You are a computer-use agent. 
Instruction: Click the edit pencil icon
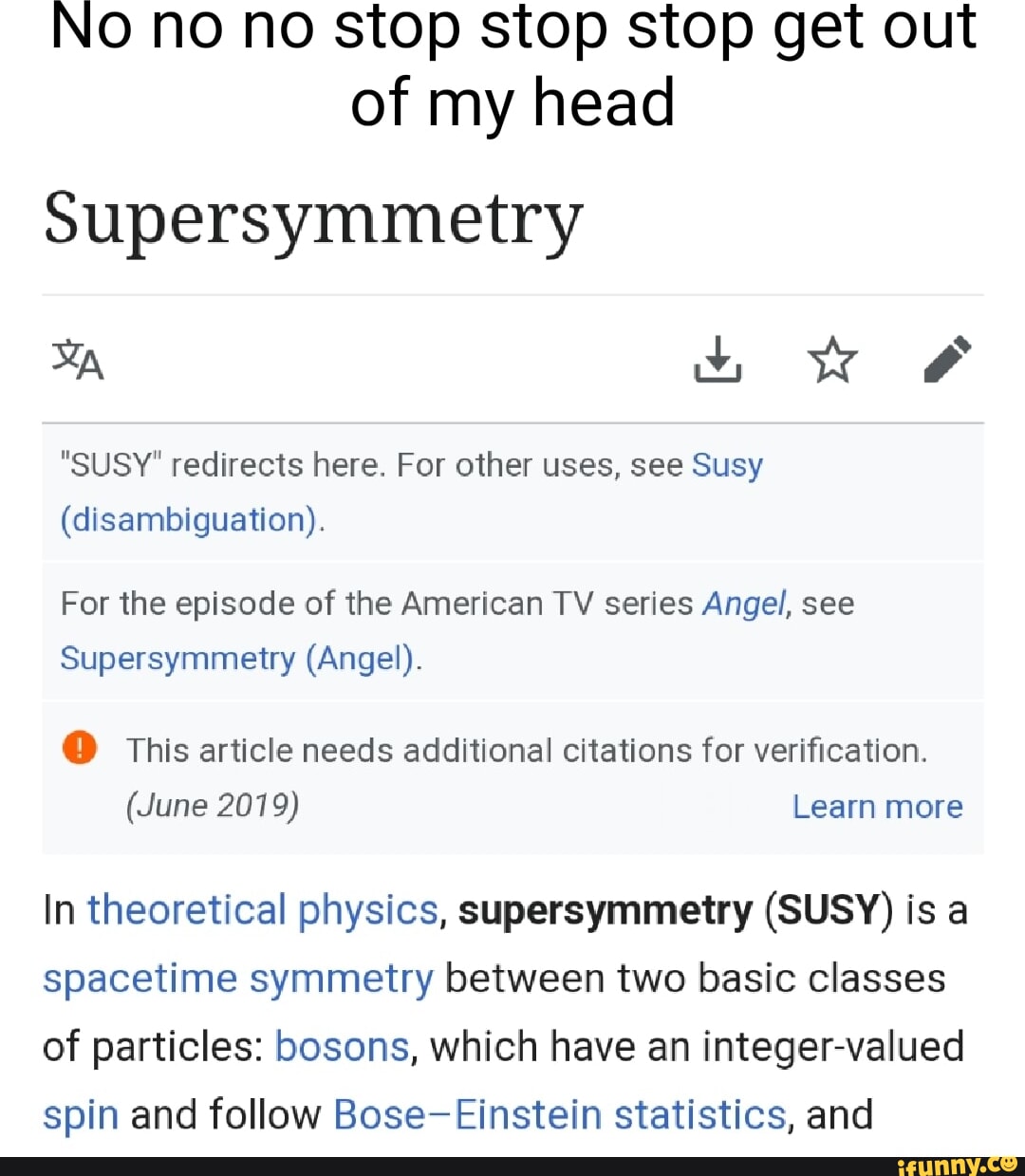pos(946,361)
